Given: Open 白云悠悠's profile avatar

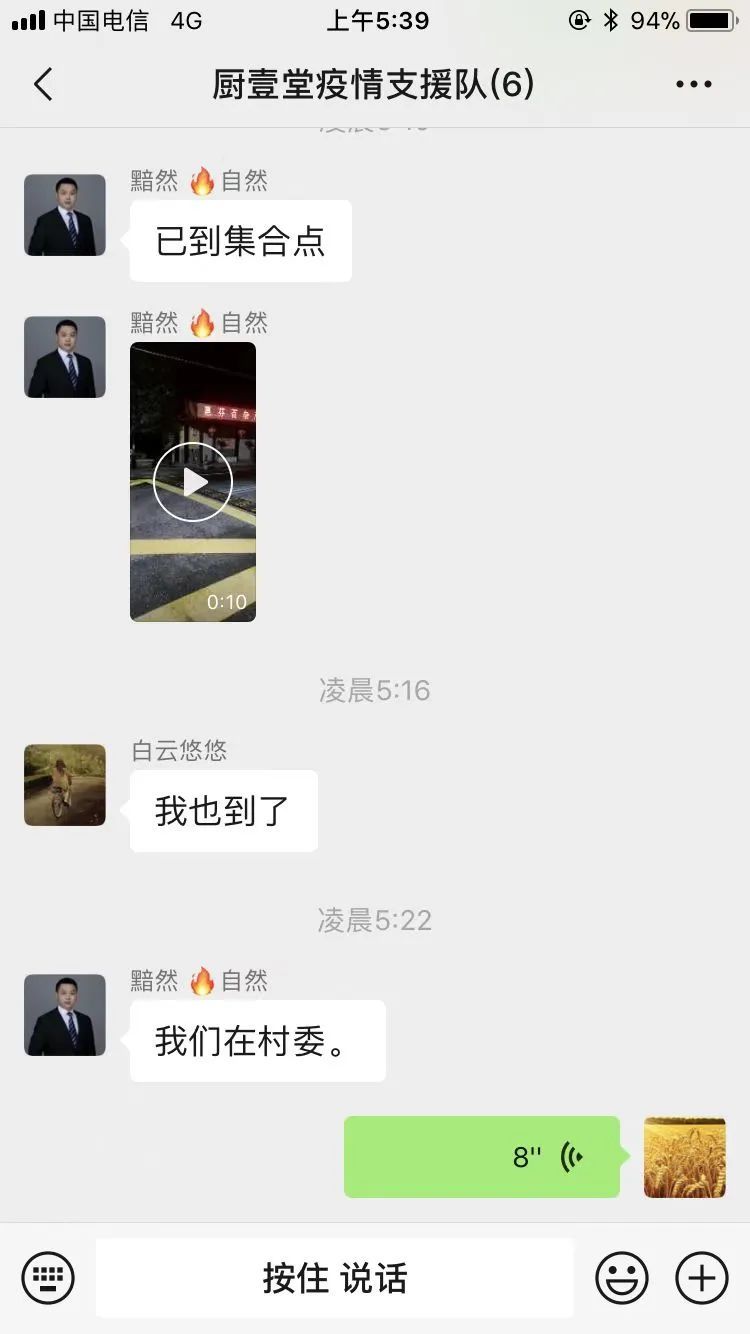Looking at the screenshot, I should pos(65,785).
